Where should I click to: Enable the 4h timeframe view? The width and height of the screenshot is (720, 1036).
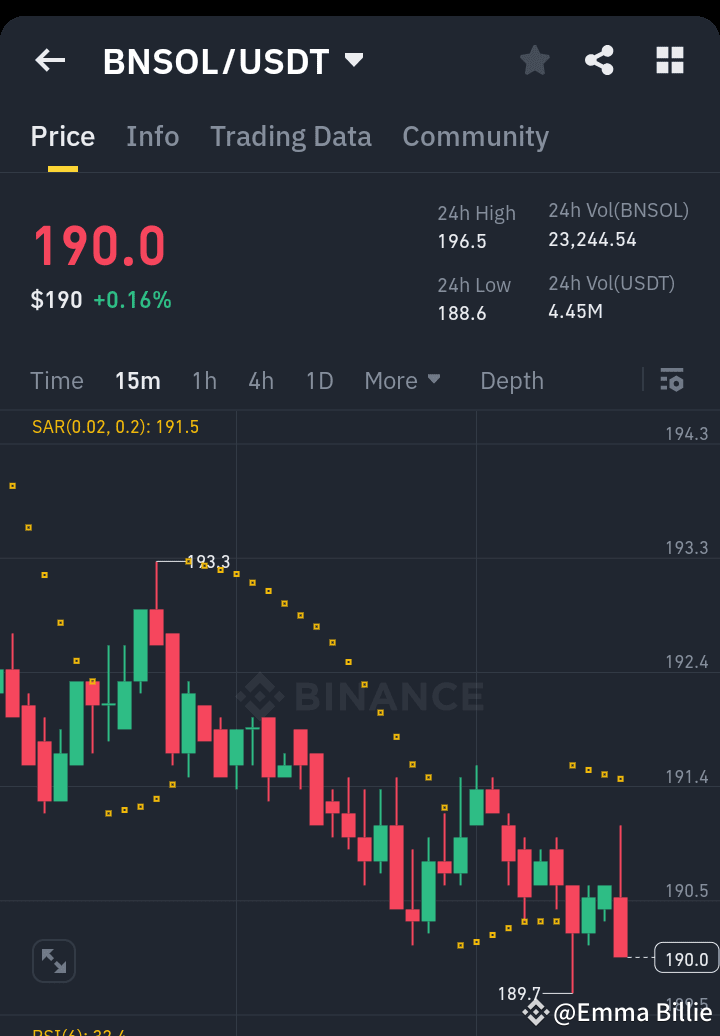coord(260,380)
